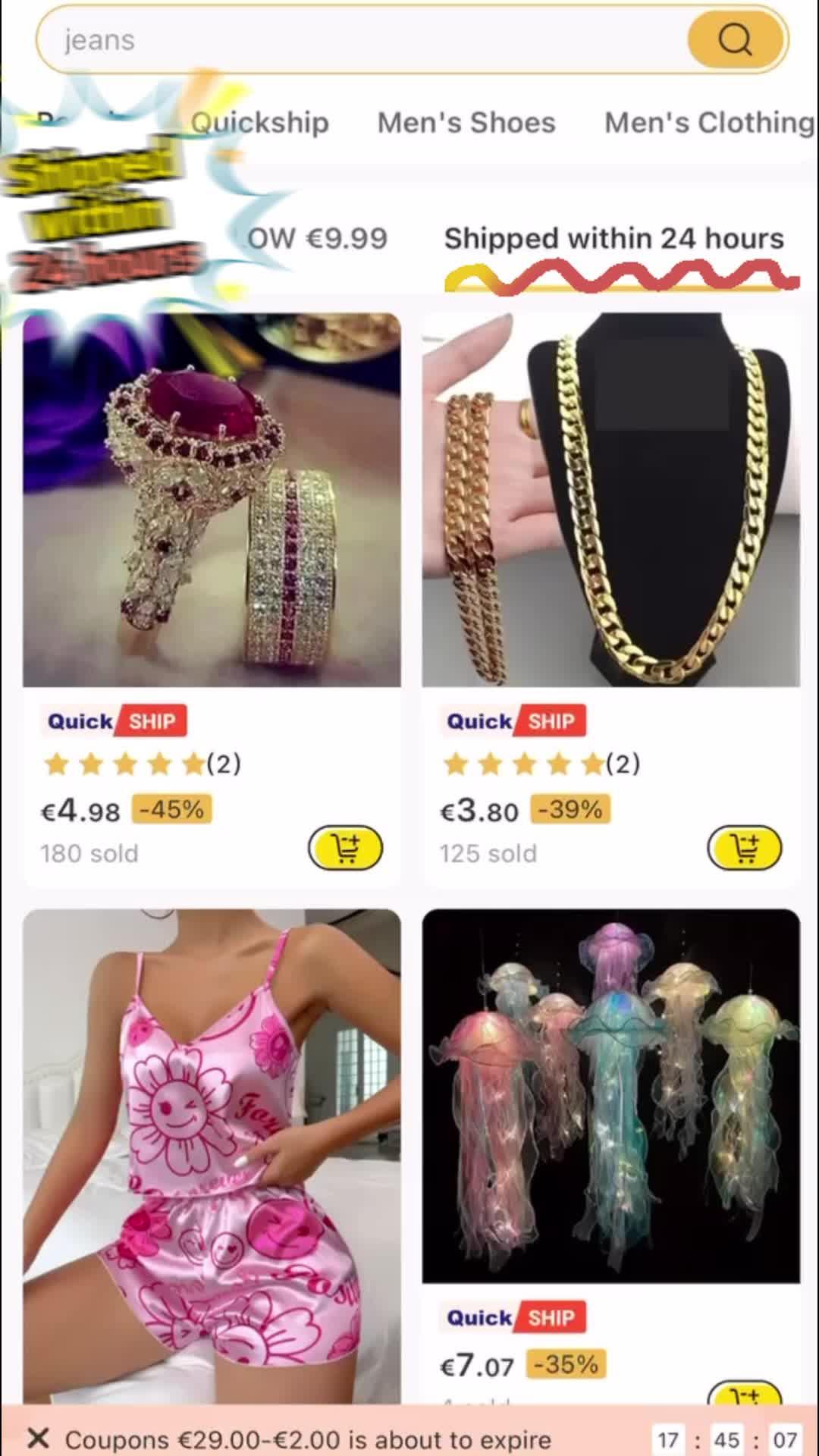Add the €4.98 ring set to cart
This screenshot has height=1456, width=819.
tap(345, 848)
